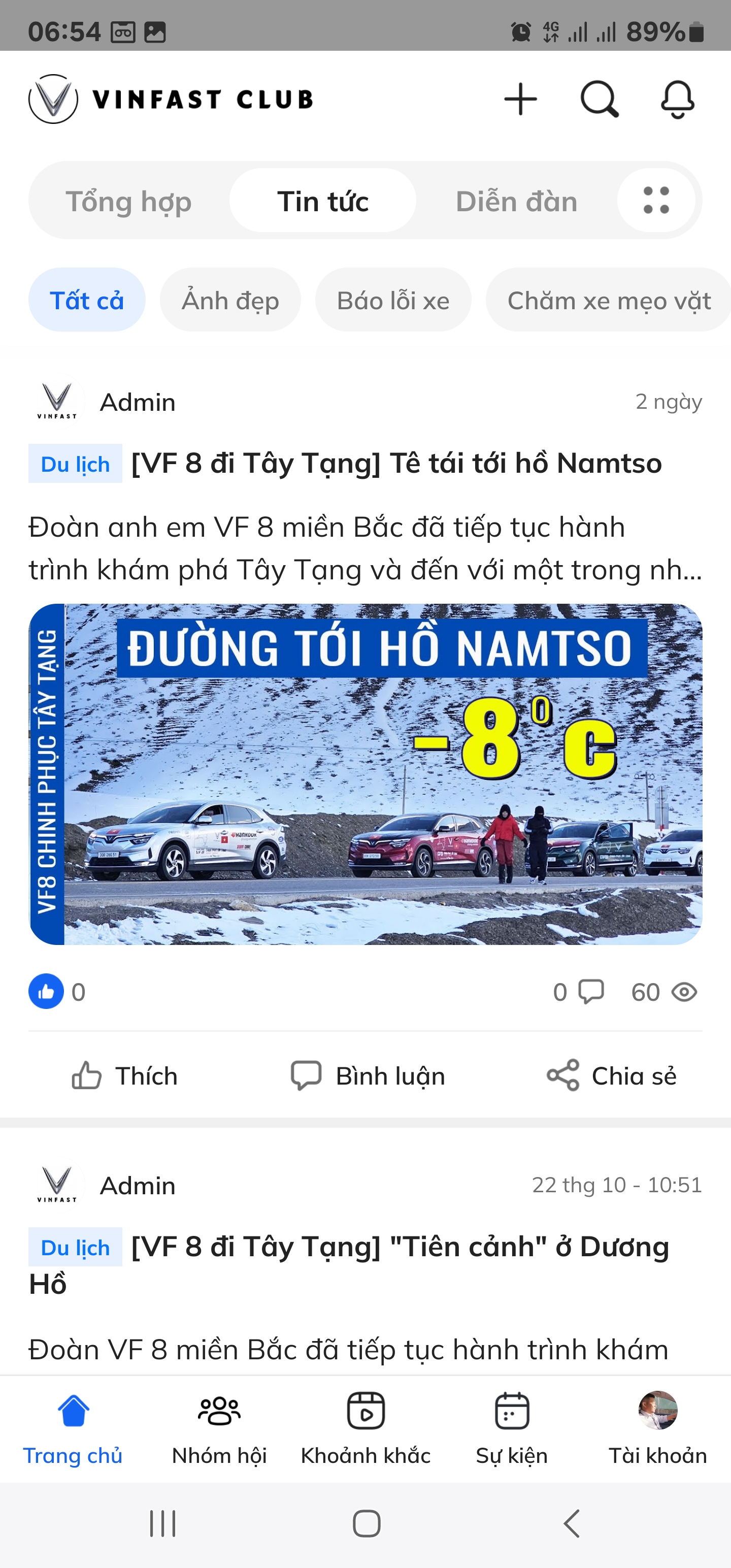Open the notifications bell
Image resolution: width=731 pixels, height=1568 pixels.
pos(677,99)
